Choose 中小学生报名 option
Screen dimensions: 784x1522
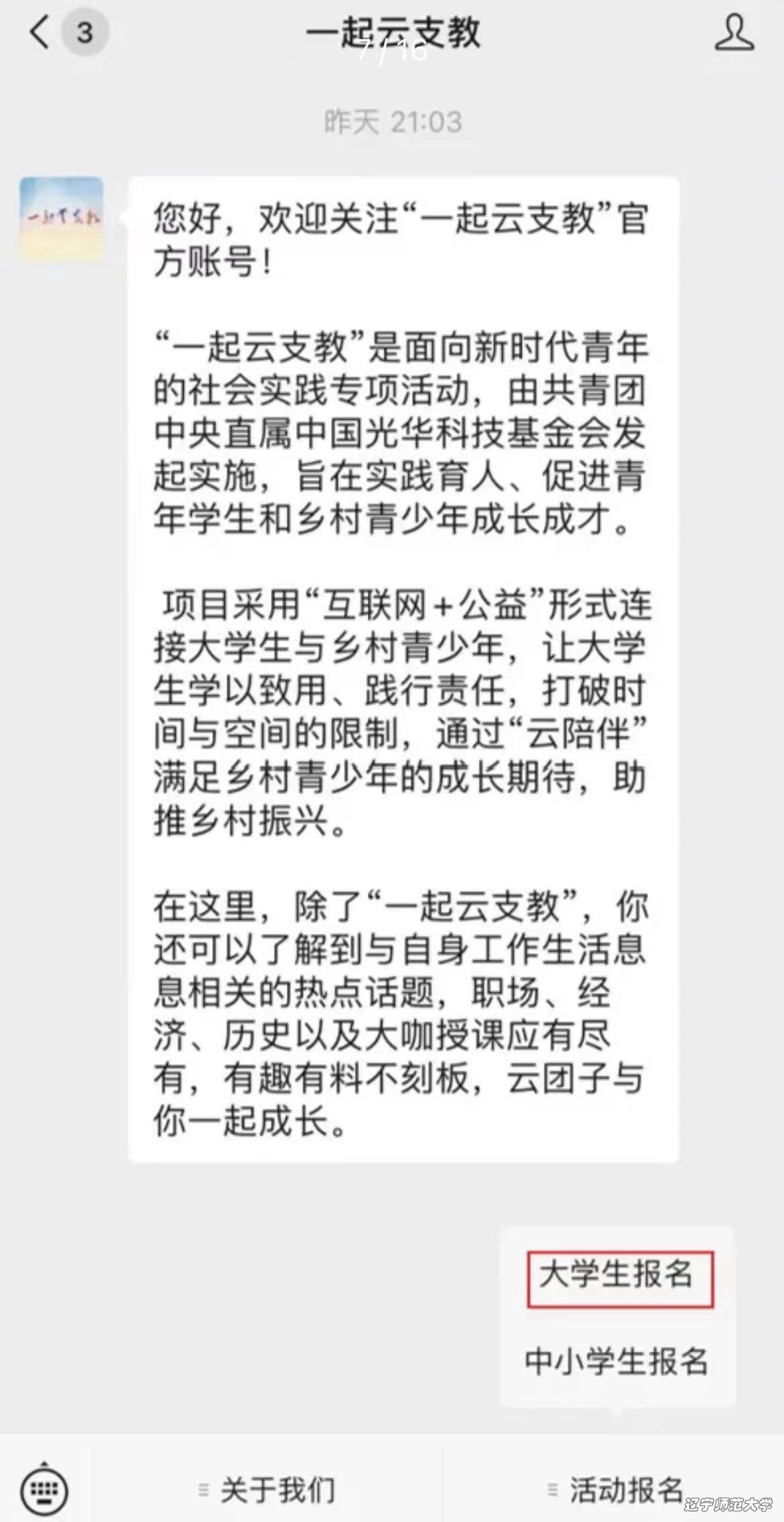(x=616, y=1362)
